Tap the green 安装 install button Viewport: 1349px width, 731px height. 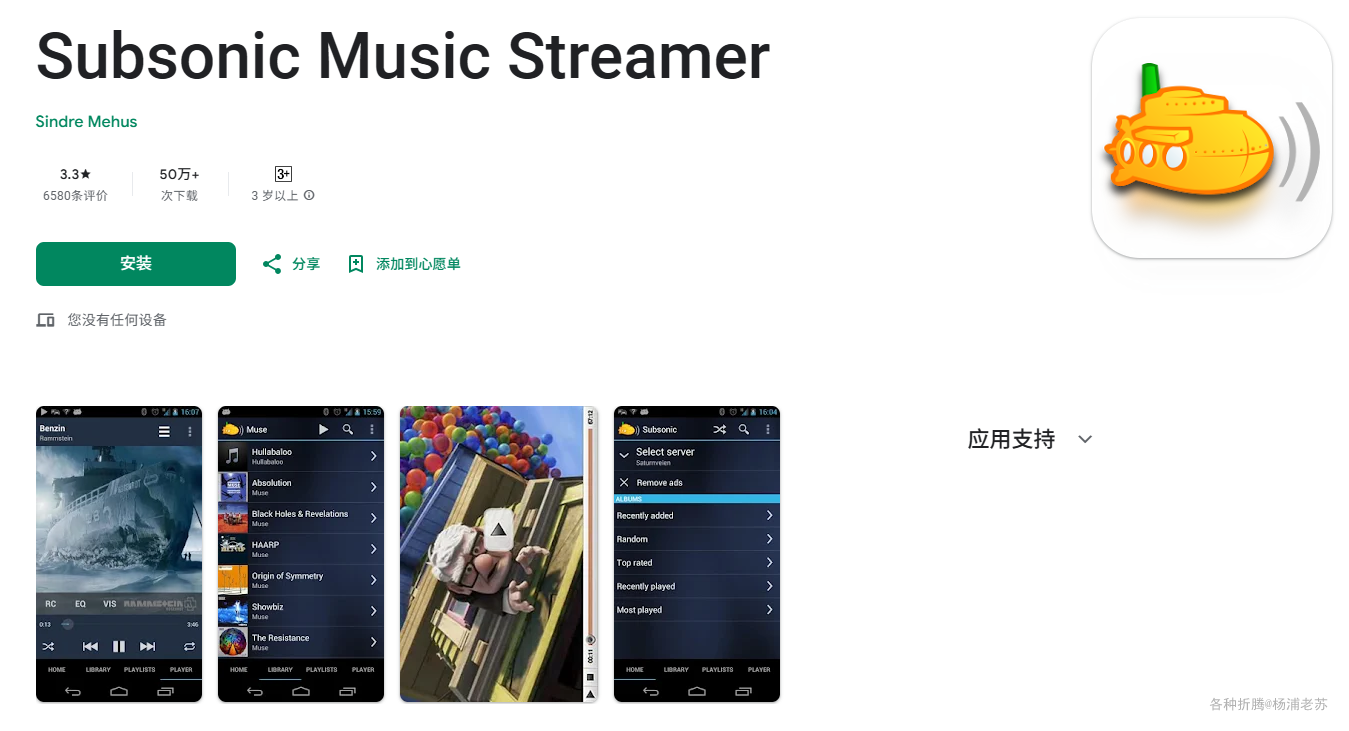(x=136, y=264)
